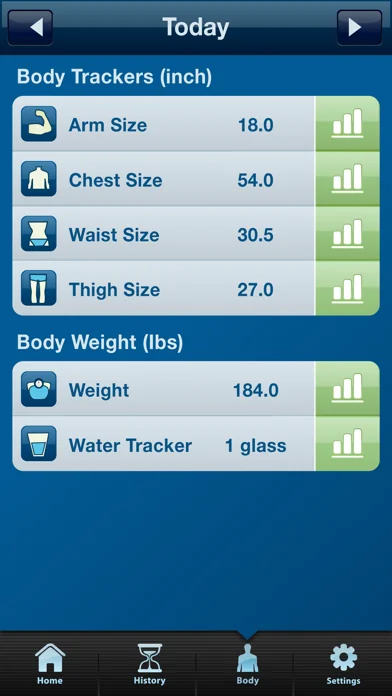This screenshot has height=696, width=392.
Task: Go to the previous day
Action: 30,28
